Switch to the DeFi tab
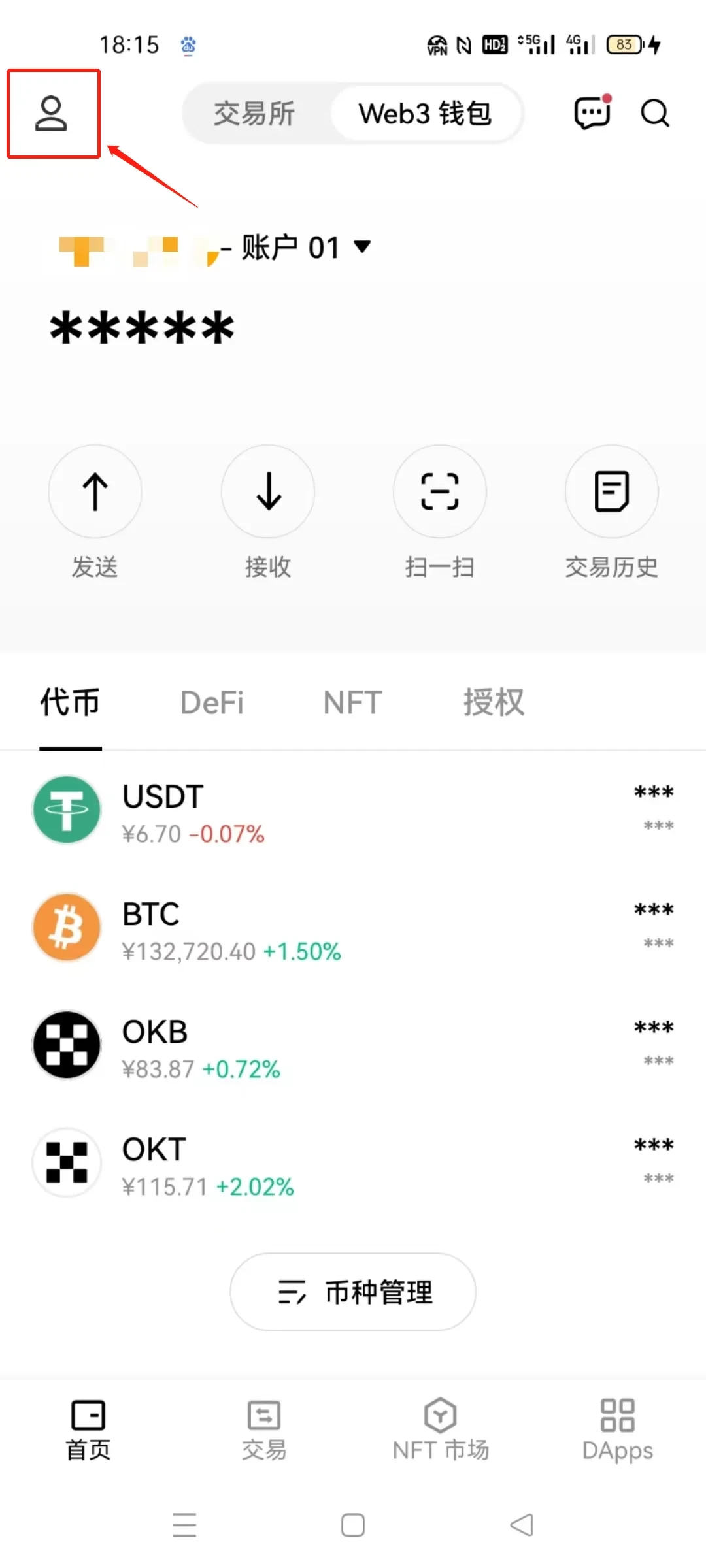The width and height of the screenshot is (706, 1568). [212, 703]
